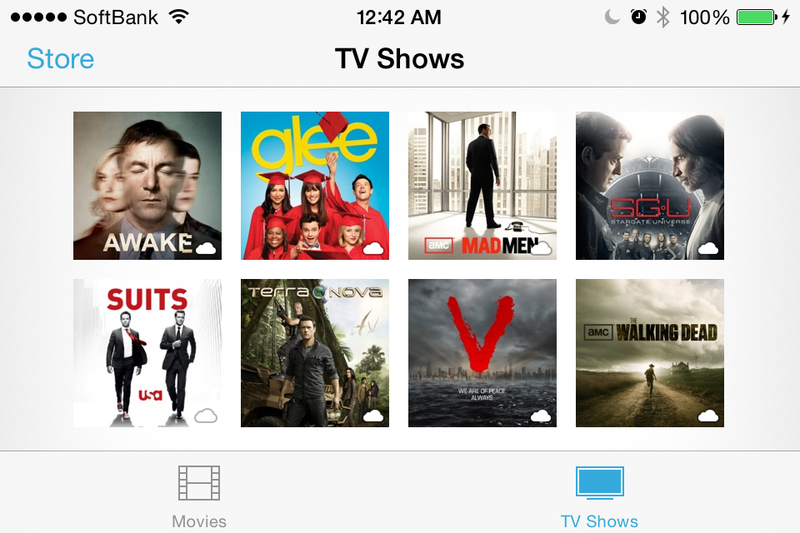Open the Suits TV show

(x=147, y=353)
